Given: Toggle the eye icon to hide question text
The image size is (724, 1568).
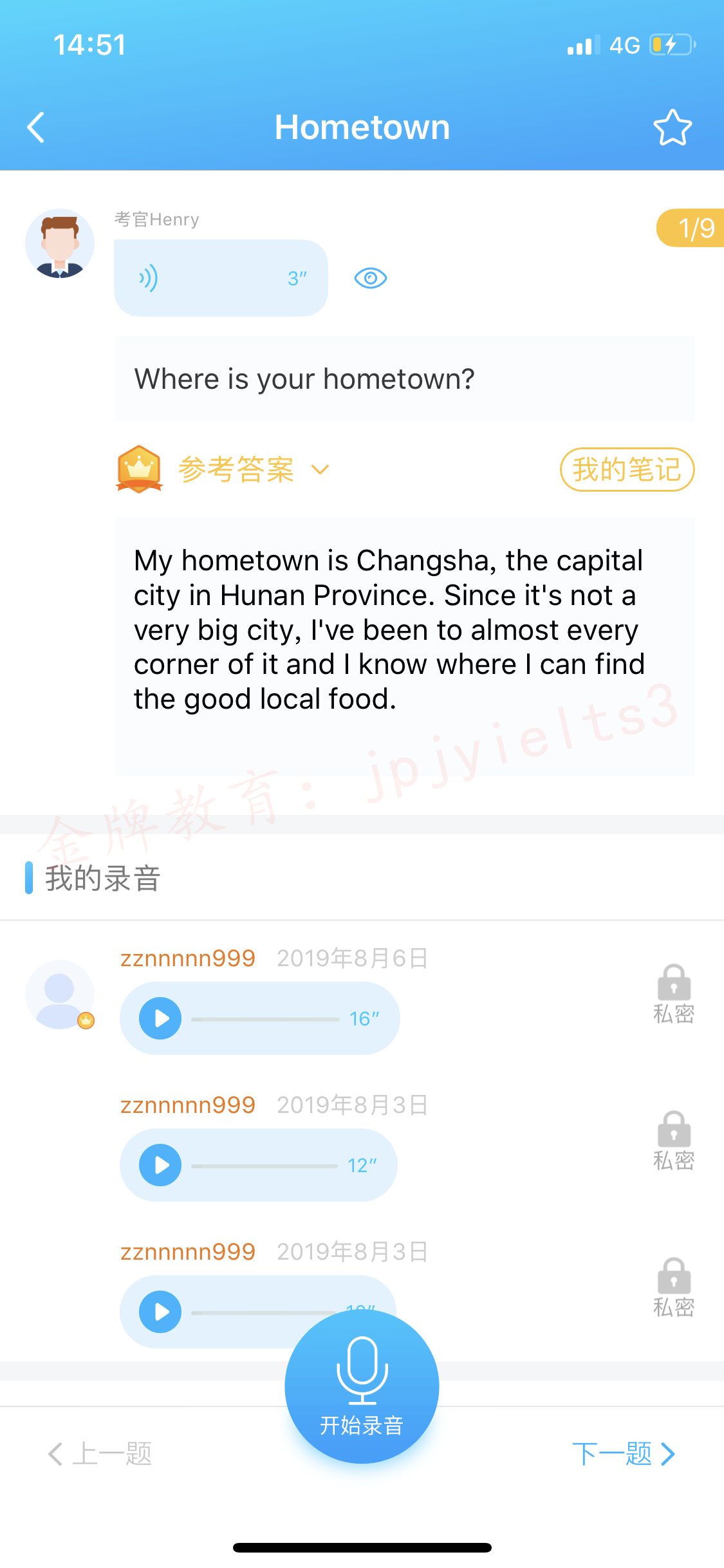Looking at the screenshot, I should pos(371,278).
